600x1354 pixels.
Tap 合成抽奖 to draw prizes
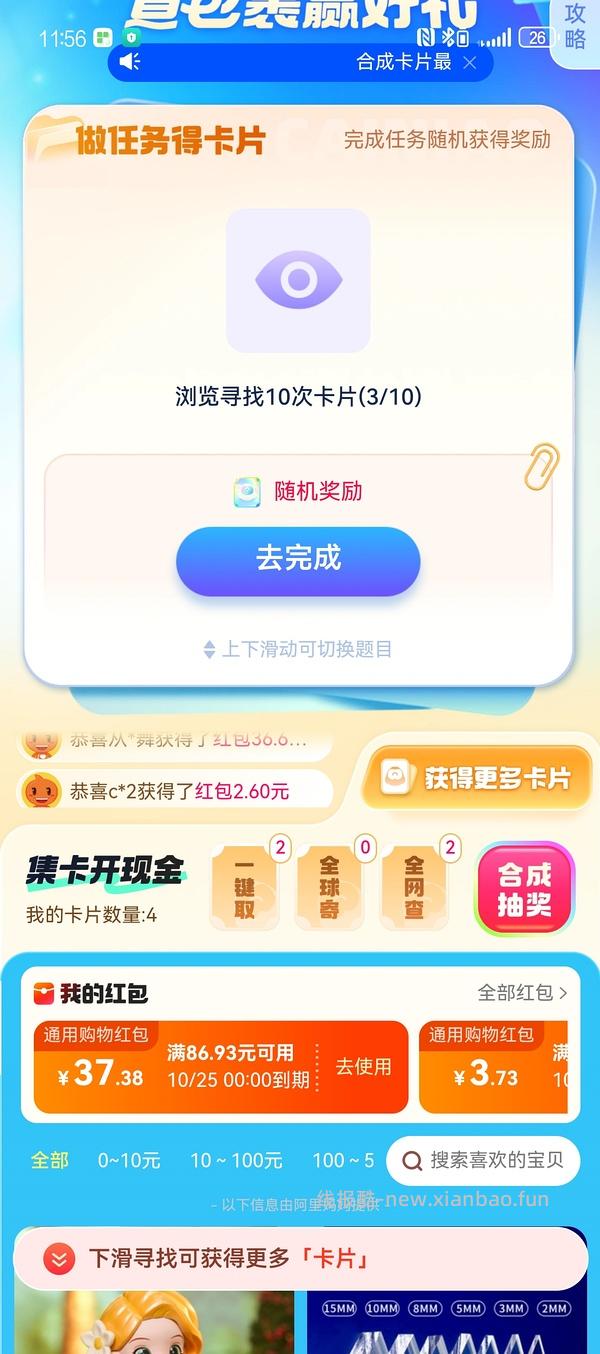point(525,890)
